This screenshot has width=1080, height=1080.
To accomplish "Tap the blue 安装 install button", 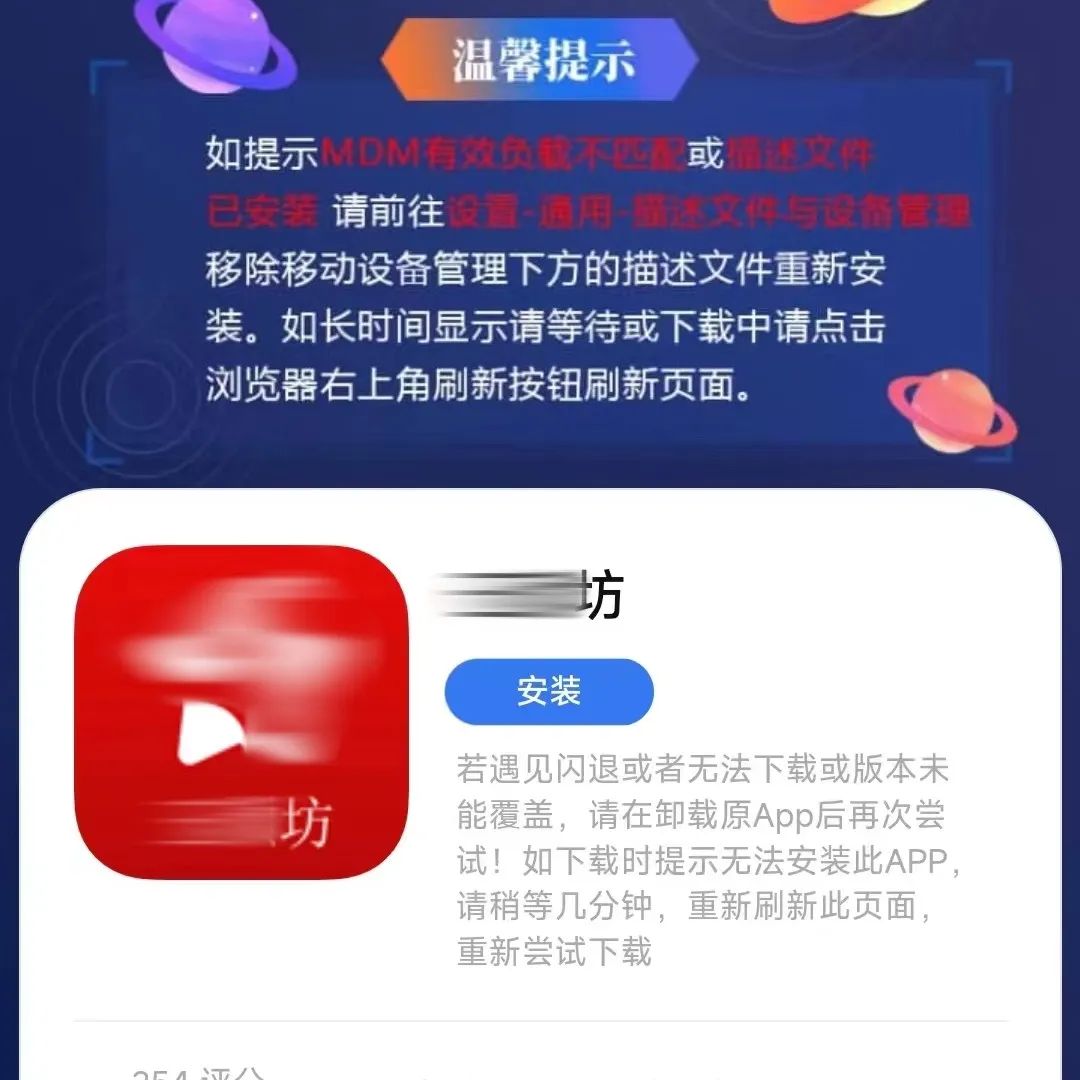I will (549, 692).
